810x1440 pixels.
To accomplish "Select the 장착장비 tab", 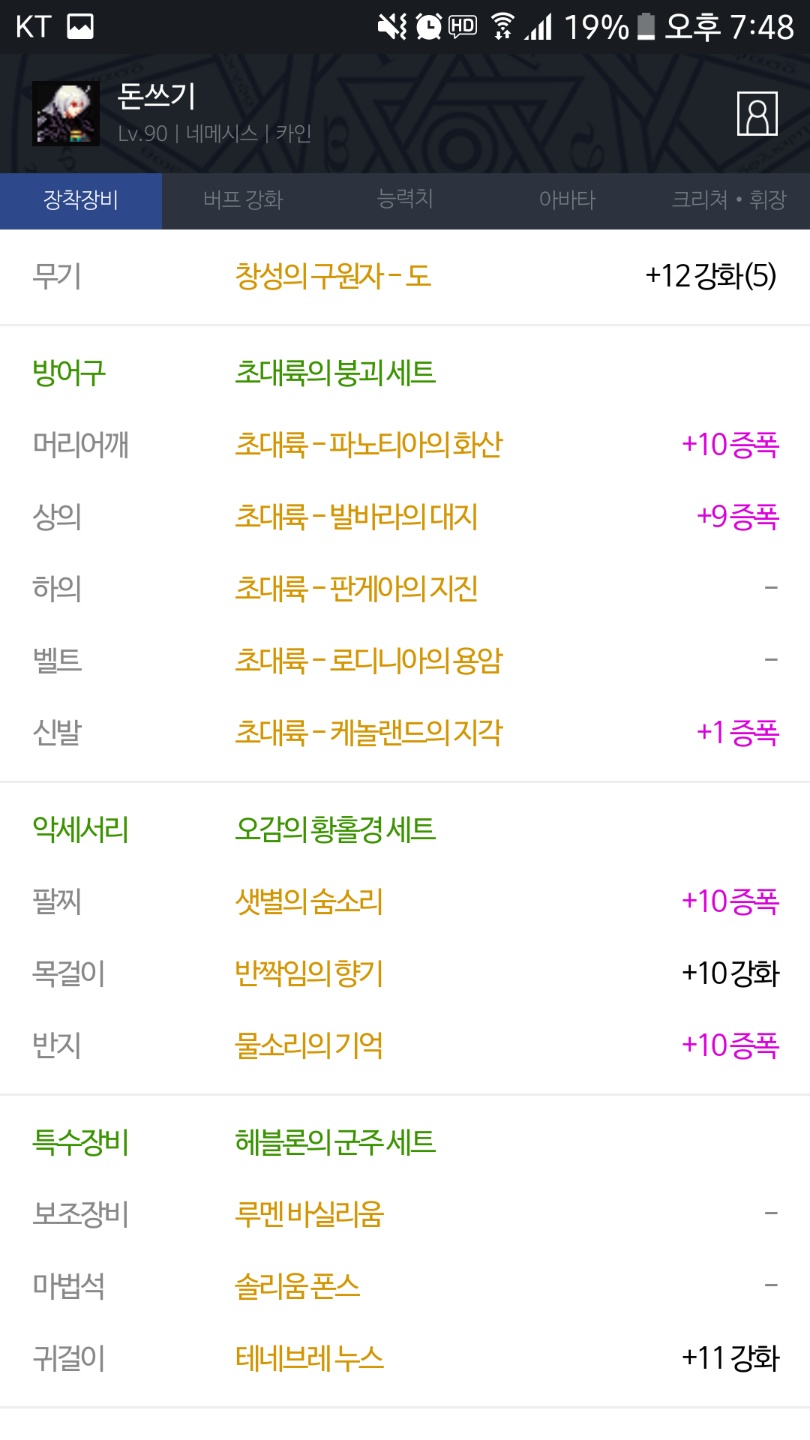I will pos(81,200).
